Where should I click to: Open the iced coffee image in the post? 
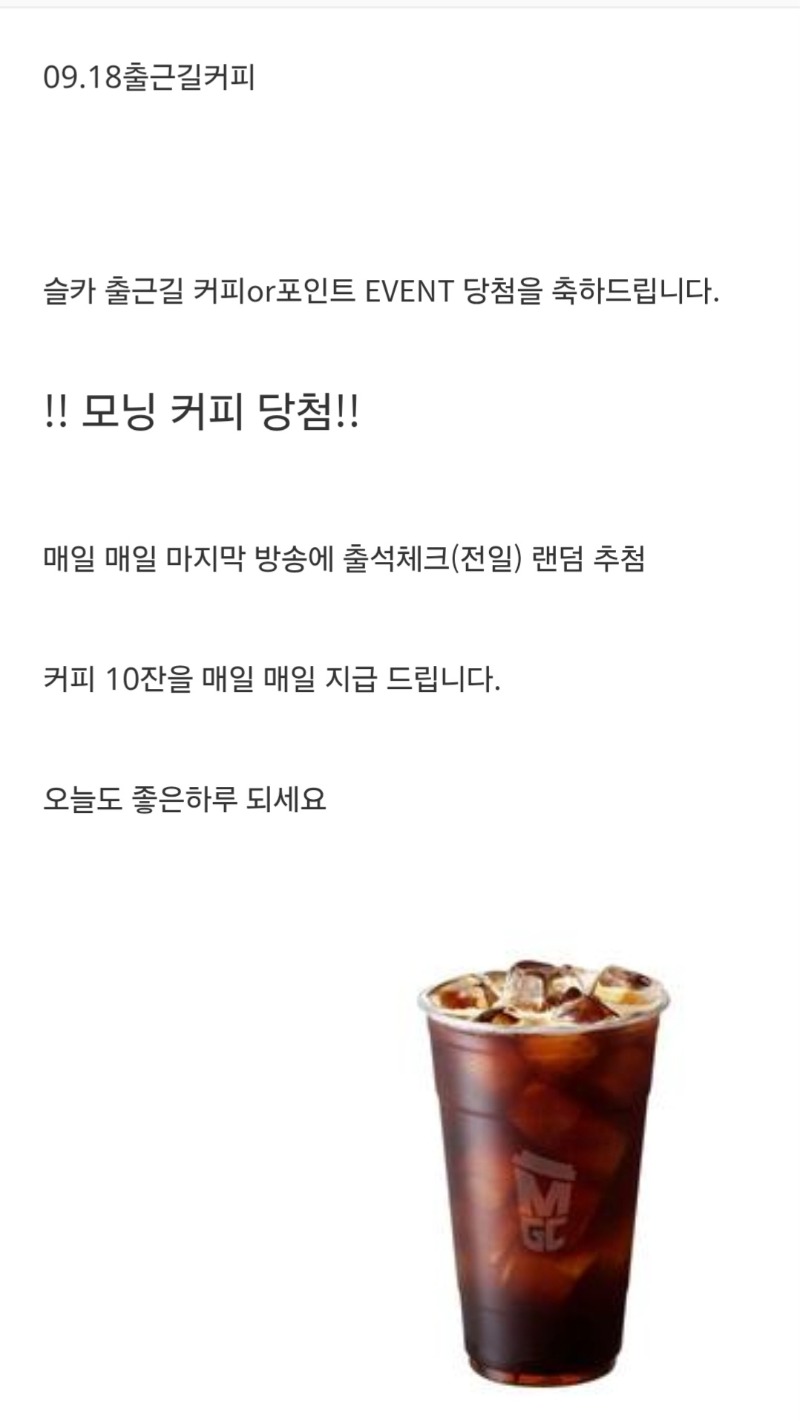point(543,1171)
